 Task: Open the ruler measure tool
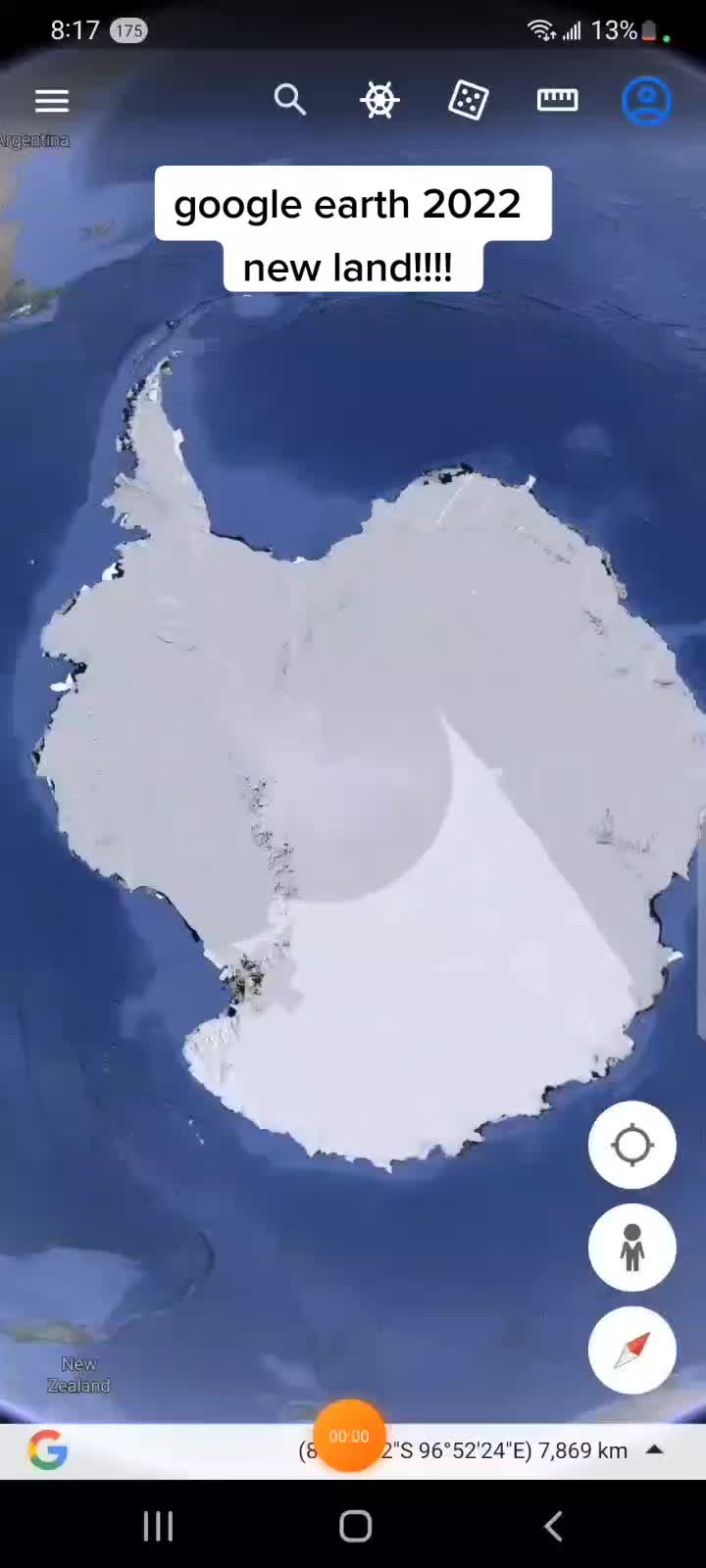point(557,100)
